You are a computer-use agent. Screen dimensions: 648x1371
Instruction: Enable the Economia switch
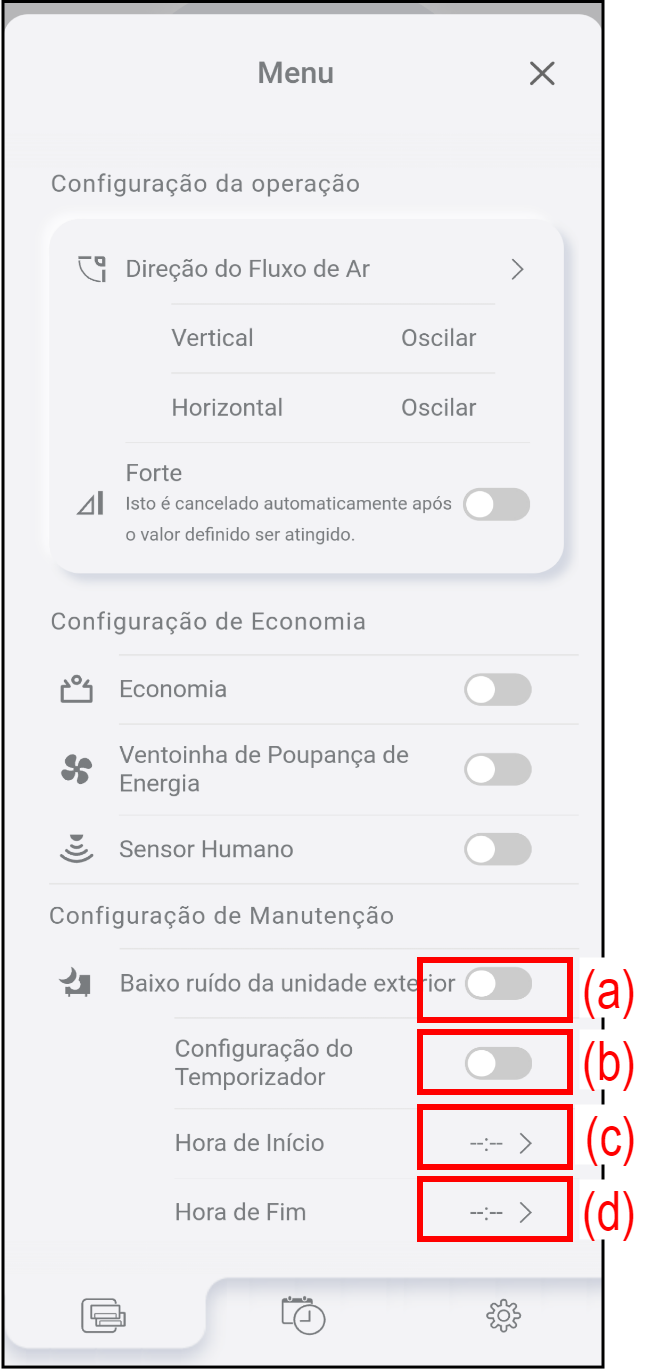coord(497,690)
